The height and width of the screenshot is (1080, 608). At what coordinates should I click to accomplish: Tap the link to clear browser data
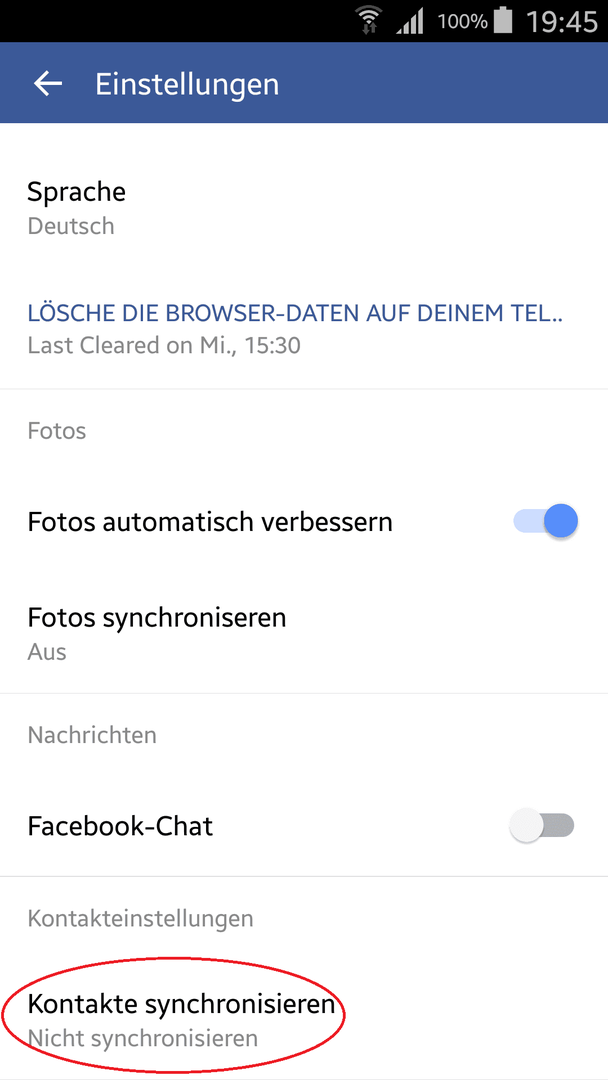point(295,314)
